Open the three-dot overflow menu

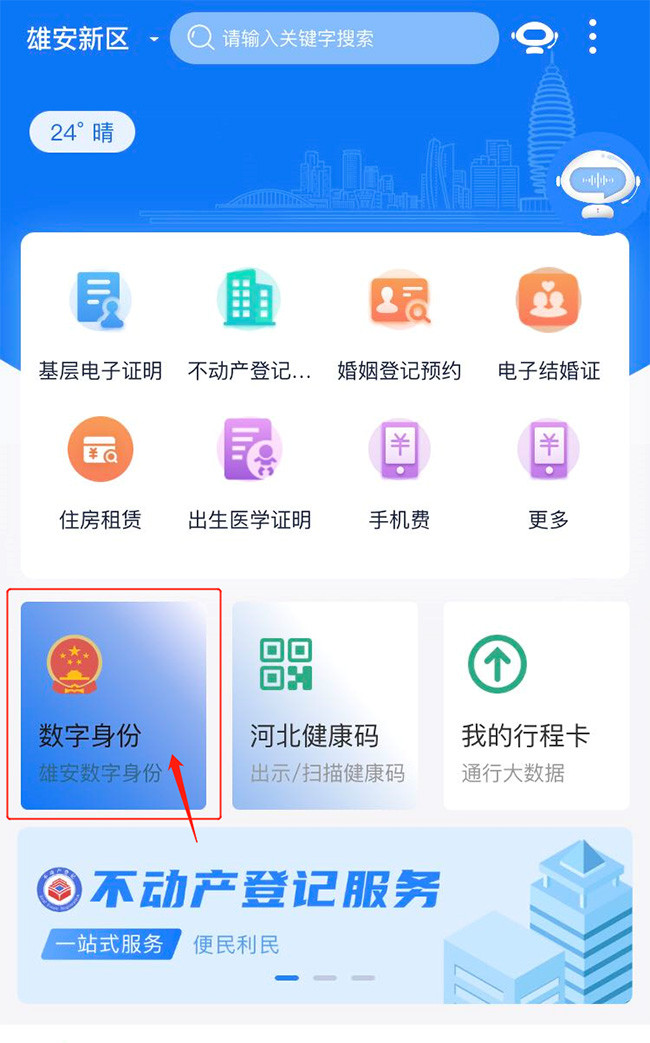click(593, 37)
